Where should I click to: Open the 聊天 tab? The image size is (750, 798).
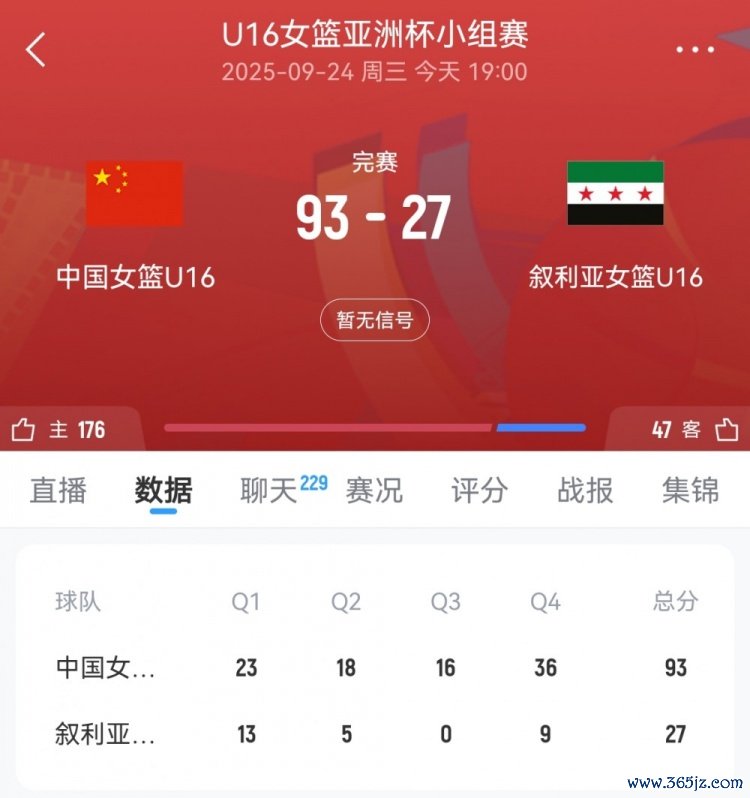(270, 490)
